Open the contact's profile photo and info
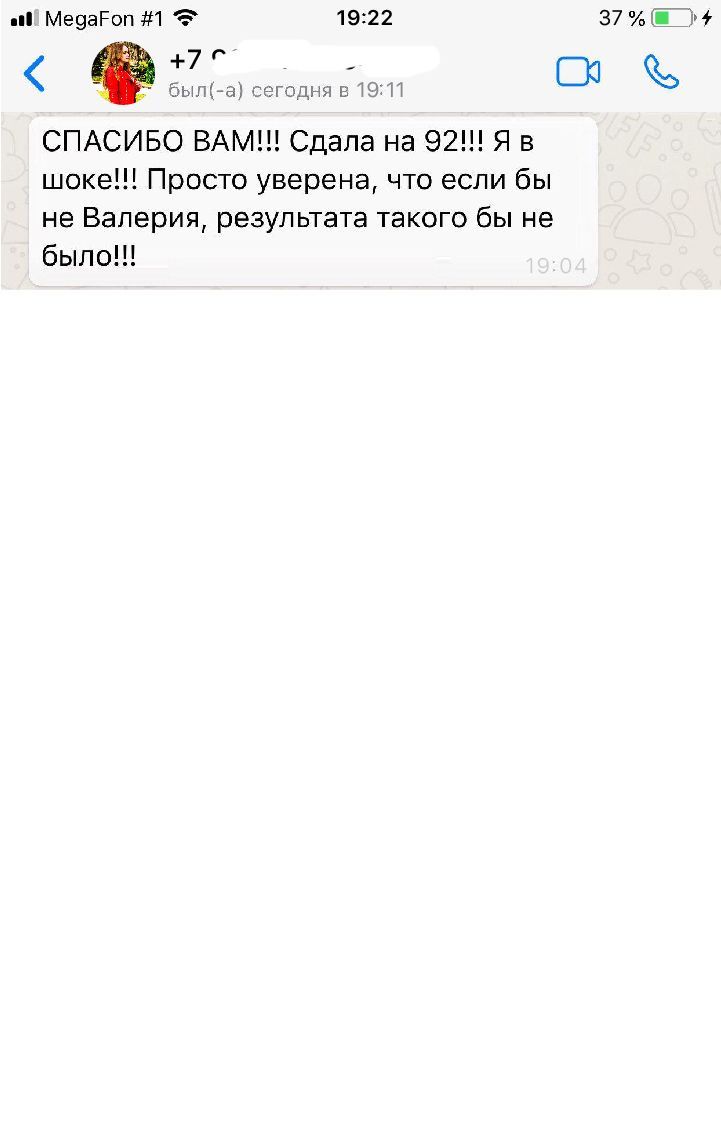The image size is (721, 1135). point(123,73)
